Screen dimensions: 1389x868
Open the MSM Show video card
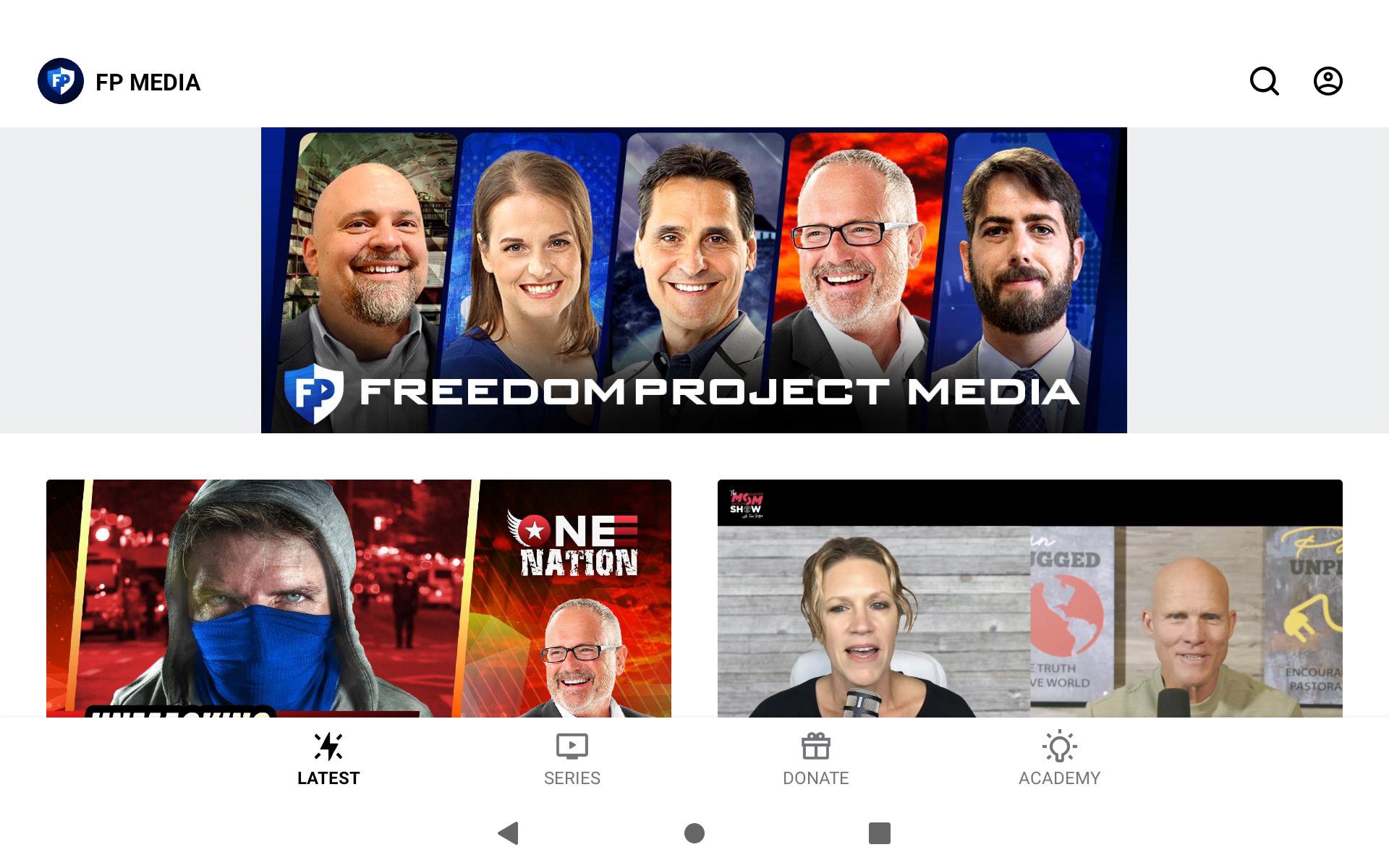click(x=1029, y=598)
